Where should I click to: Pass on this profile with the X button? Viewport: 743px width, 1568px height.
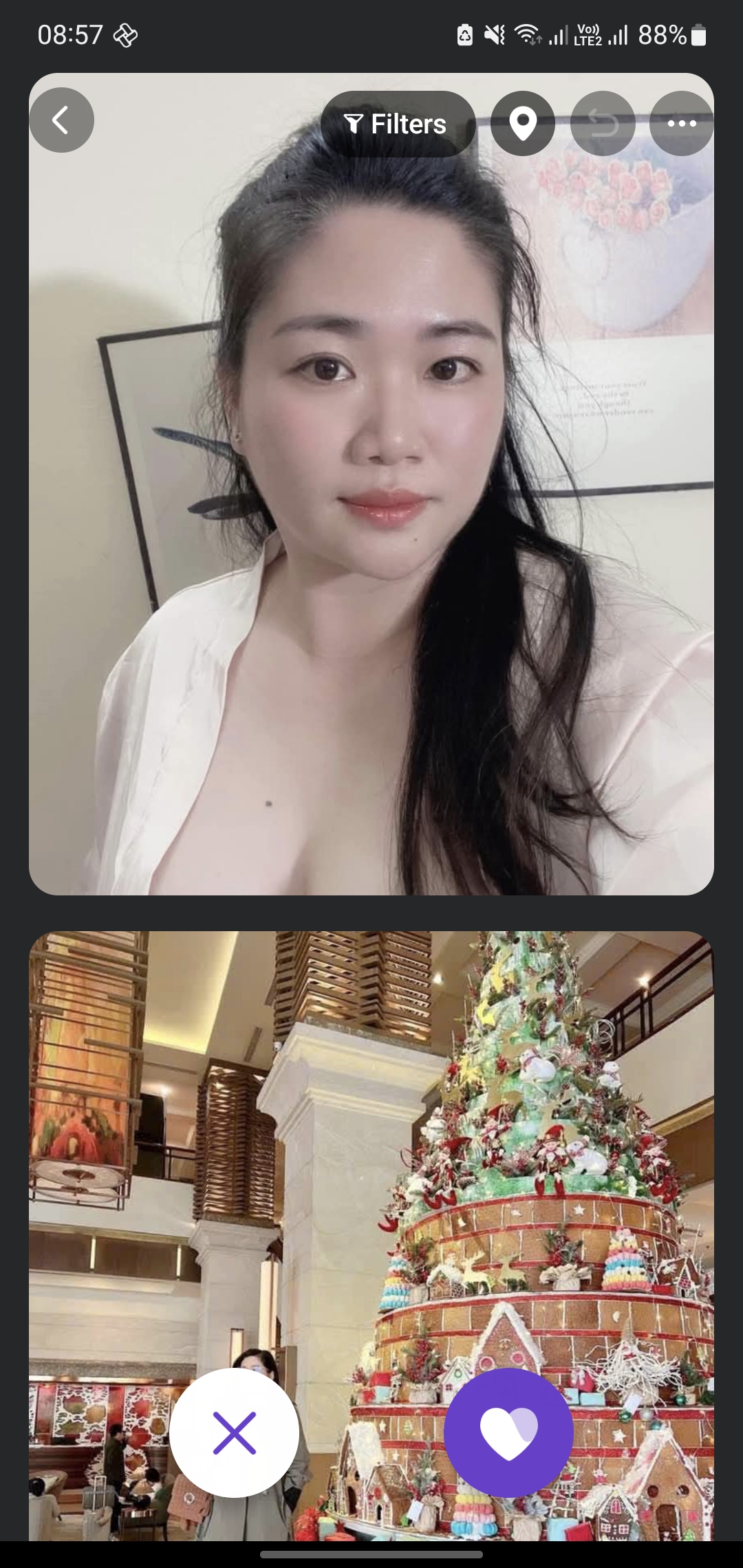pyautogui.click(x=234, y=1433)
